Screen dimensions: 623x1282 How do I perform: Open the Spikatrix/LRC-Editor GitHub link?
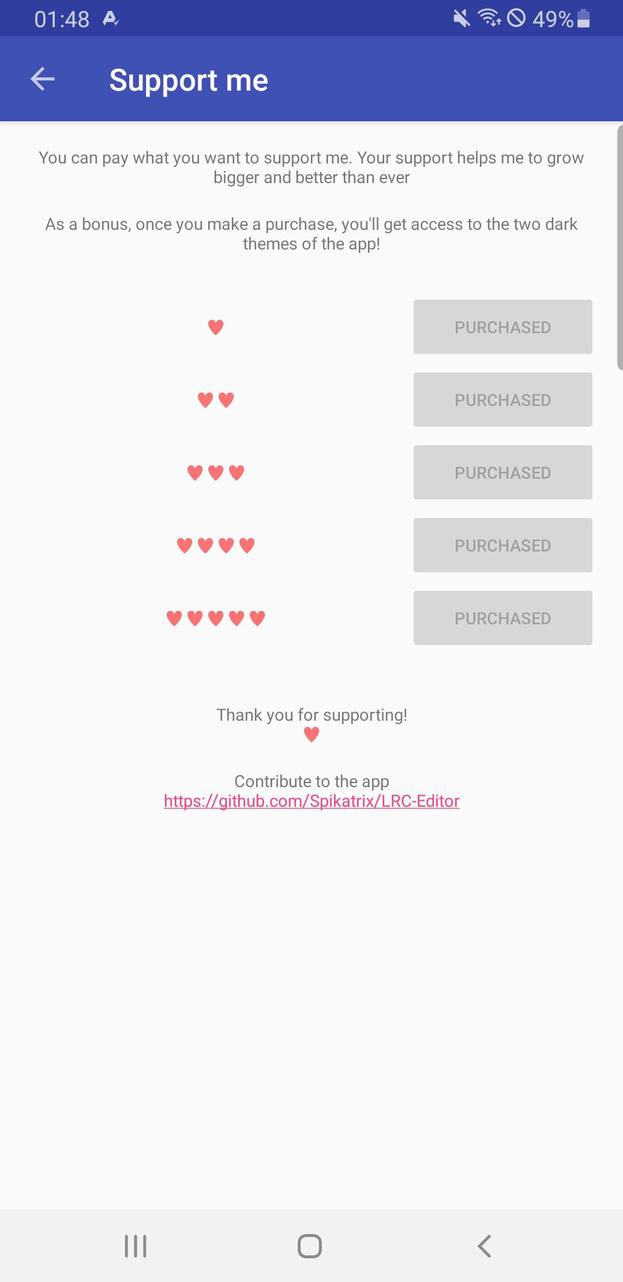click(311, 801)
